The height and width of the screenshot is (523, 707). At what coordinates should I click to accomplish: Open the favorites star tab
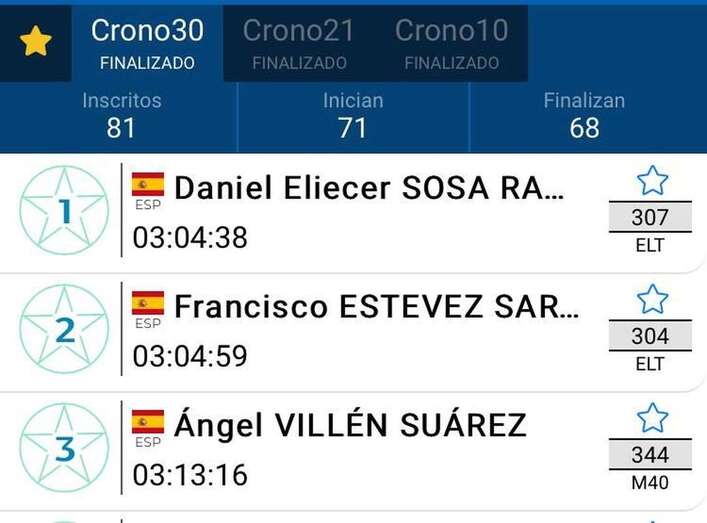[x=36, y=44]
